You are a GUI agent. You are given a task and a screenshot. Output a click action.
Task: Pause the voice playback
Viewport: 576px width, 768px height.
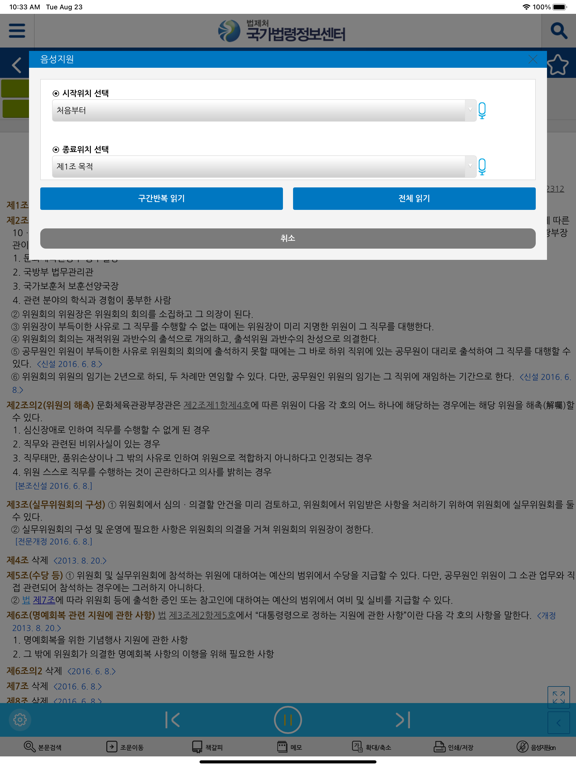point(288,720)
